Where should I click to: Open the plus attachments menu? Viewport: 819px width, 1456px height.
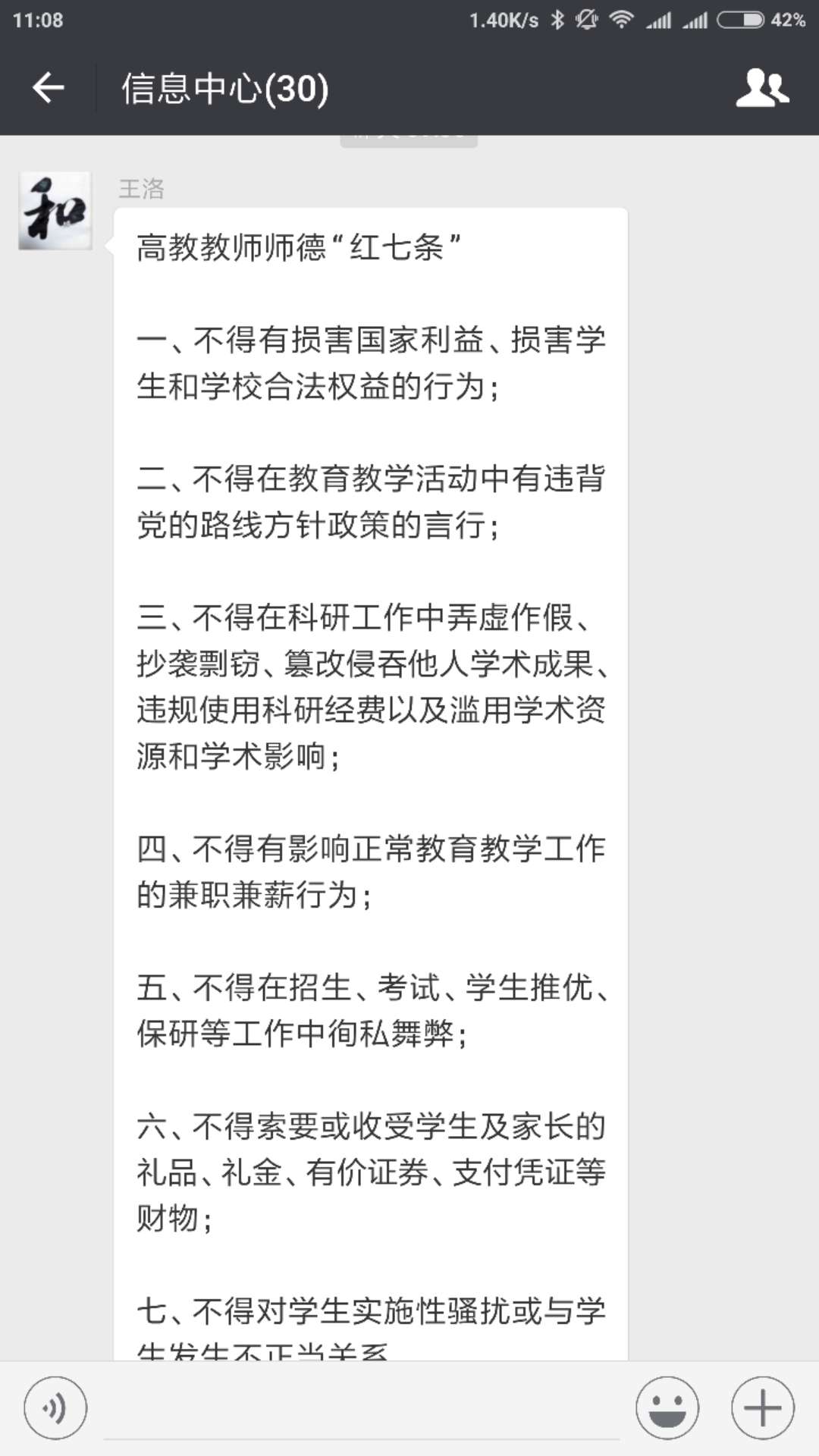(763, 1408)
